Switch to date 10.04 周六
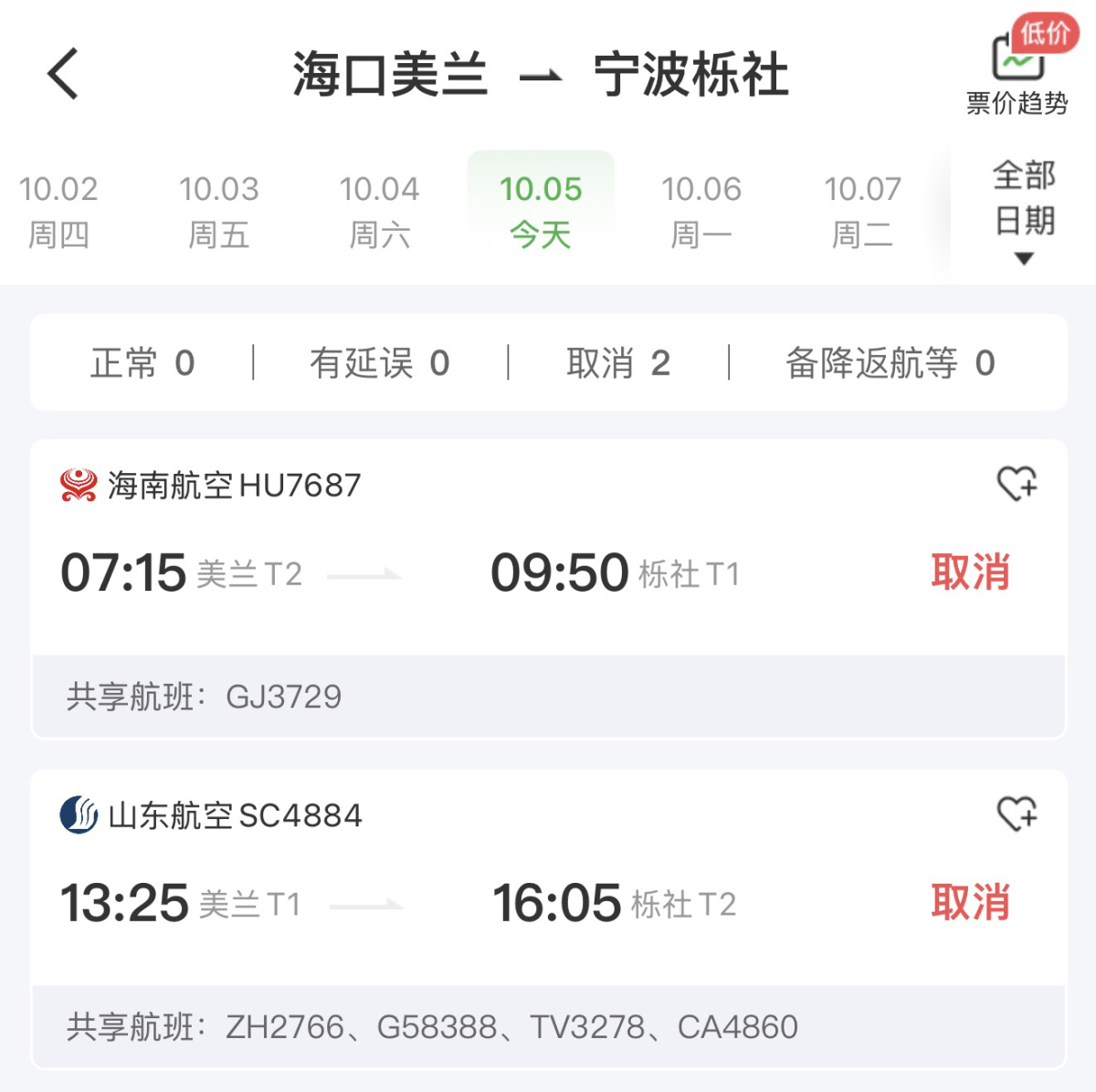Image resolution: width=1096 pixels, height=1092 pixels. coord(380,212)
